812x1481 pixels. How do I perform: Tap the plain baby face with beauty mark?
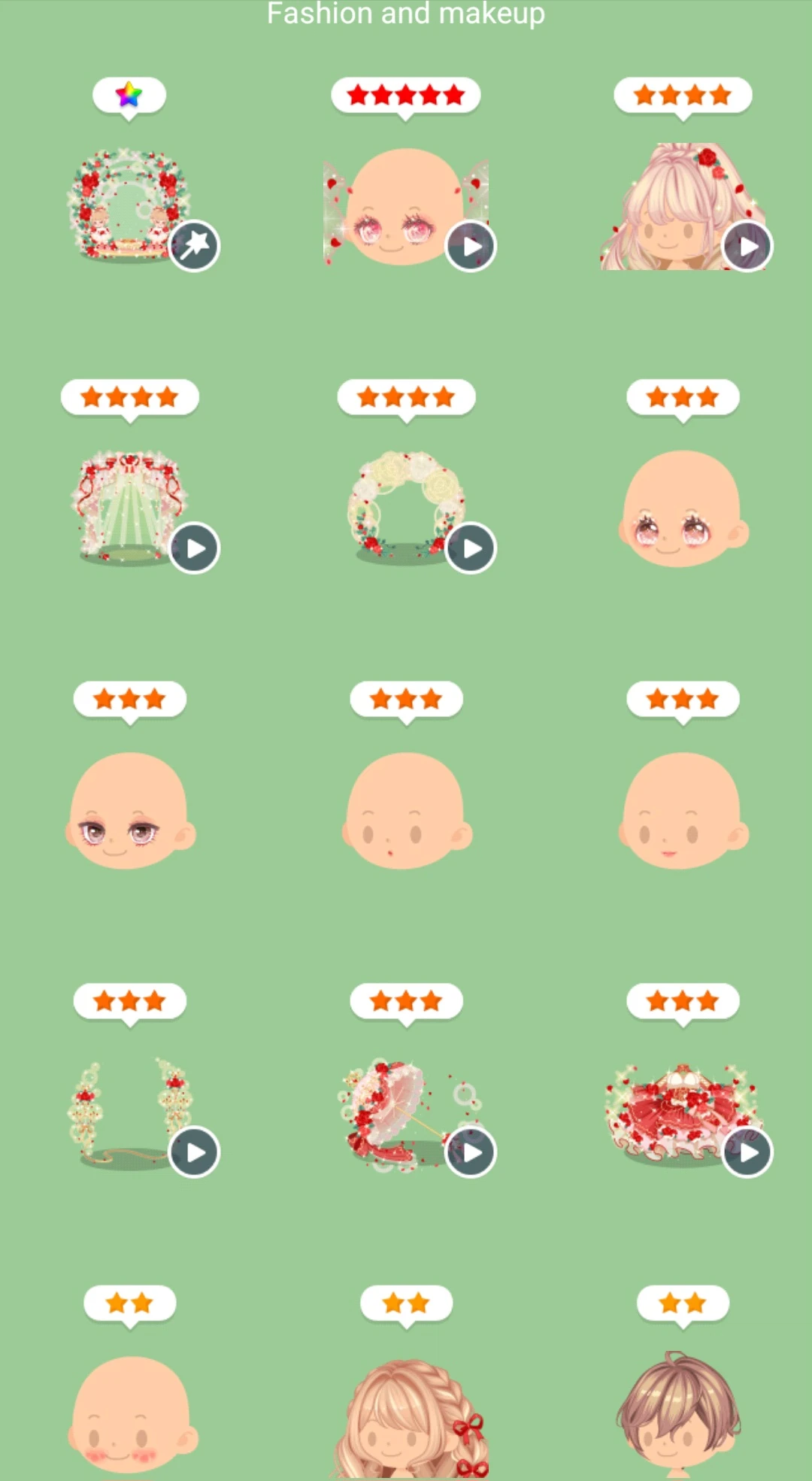pos(405,812)
